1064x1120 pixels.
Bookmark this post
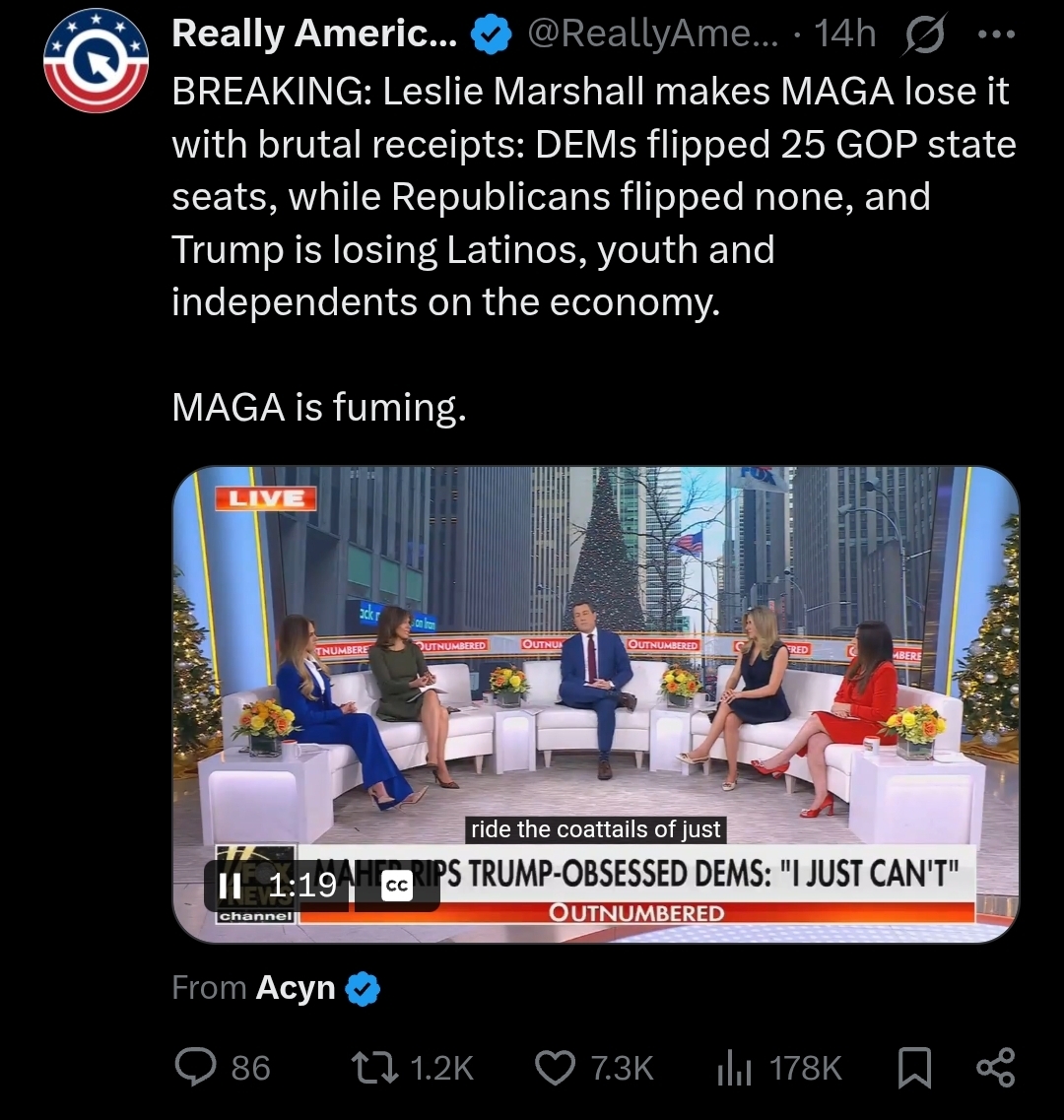click(x=914, y=1068)
